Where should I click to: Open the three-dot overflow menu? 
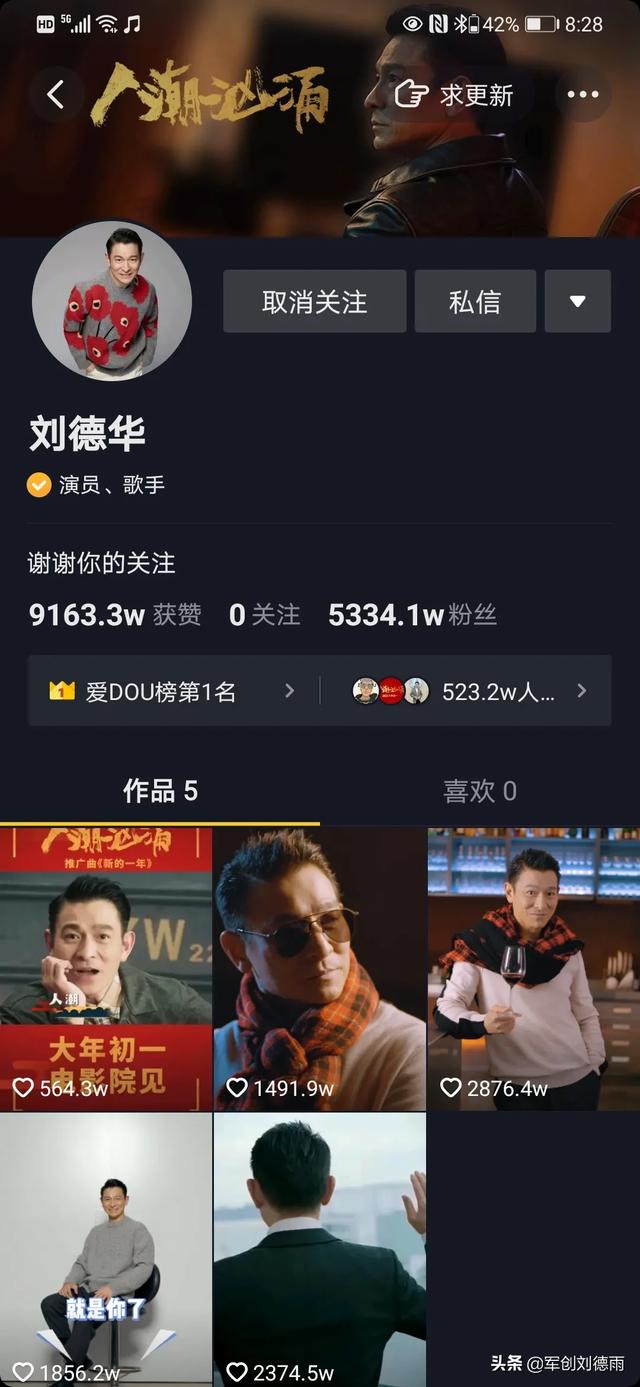pos(582,95)
